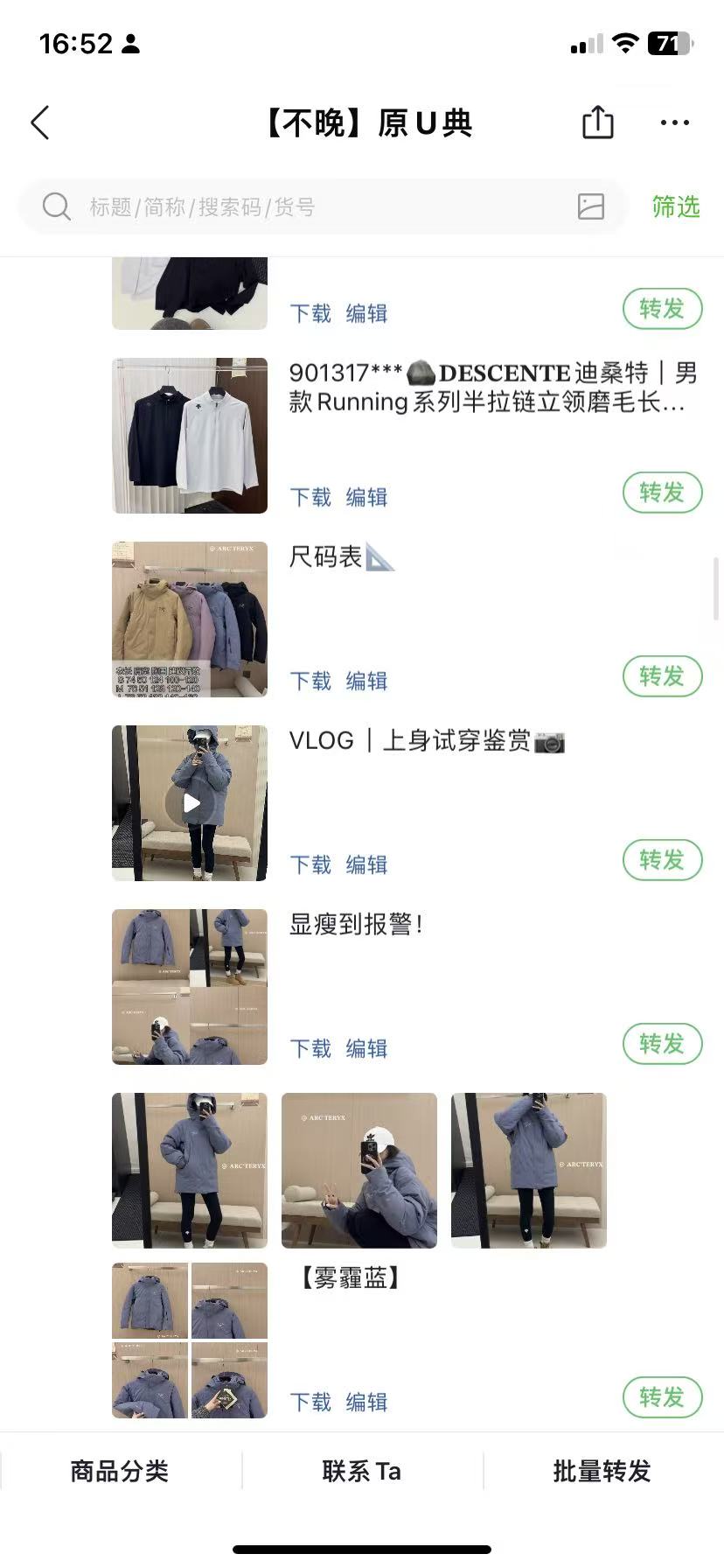Screen dimensions: 724x1568
Task: Edit the 尺码表 post
Action: pos(366,682)
